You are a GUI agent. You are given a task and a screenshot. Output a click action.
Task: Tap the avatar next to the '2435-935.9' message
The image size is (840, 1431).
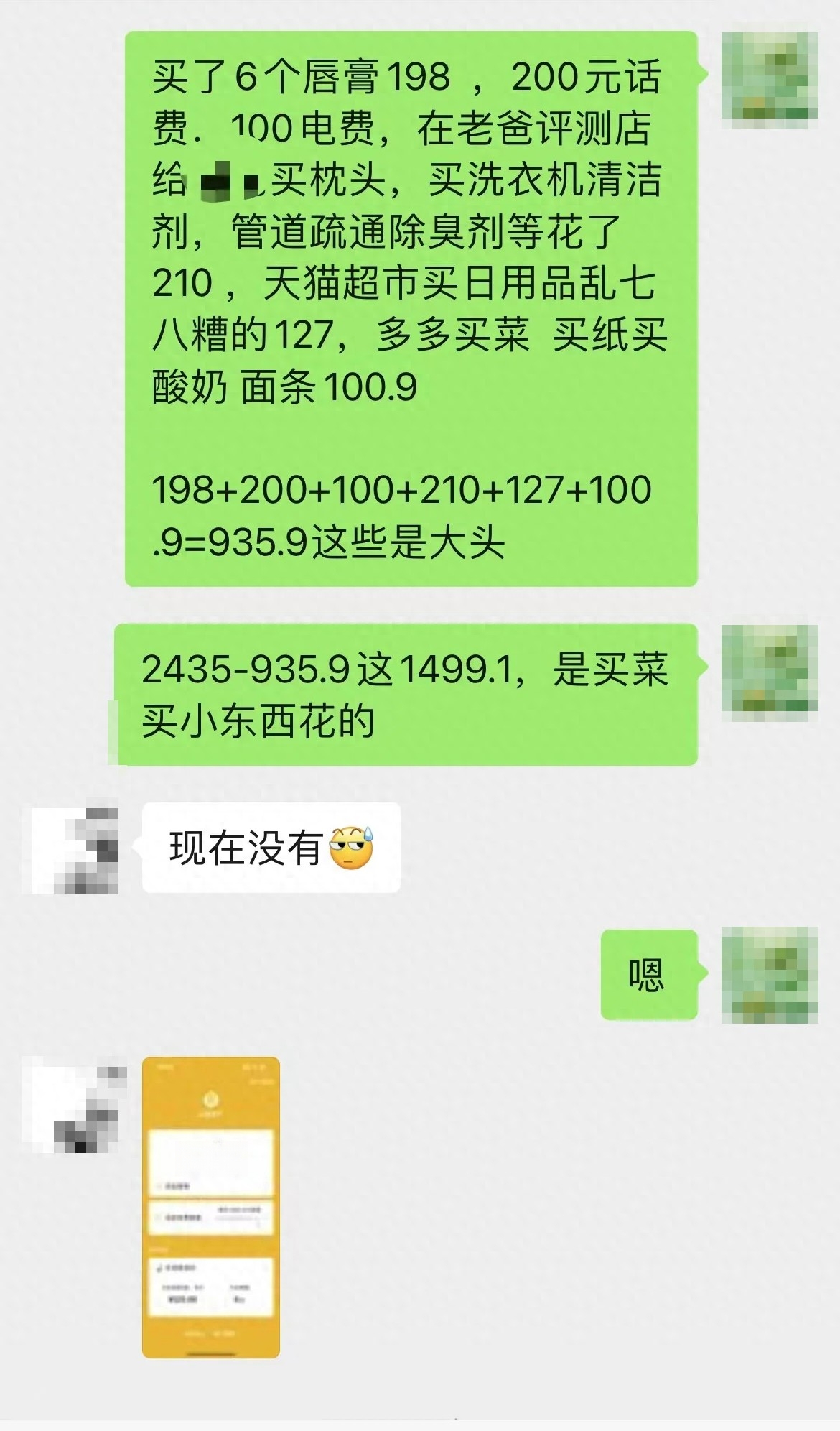click(769, 672)
